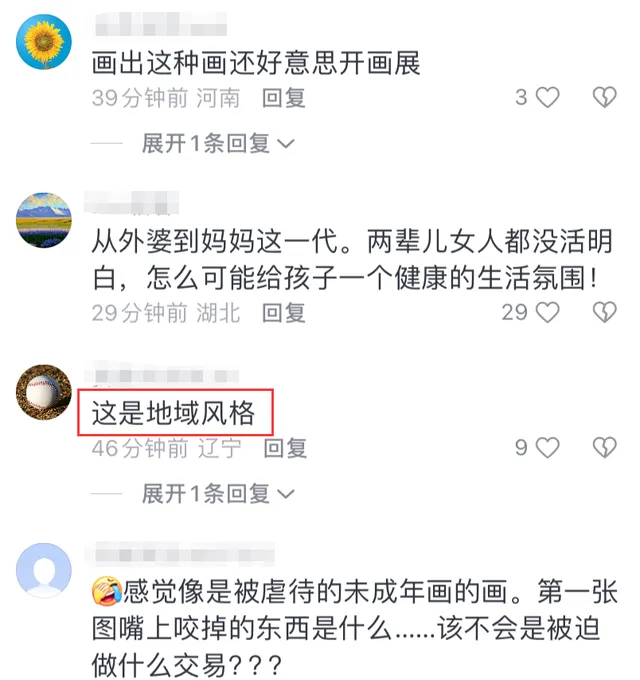Viewport: 640px width, 680px height.
Task: Open the landscape avatar profile from 湖北
Action: (x=44, y=217)
